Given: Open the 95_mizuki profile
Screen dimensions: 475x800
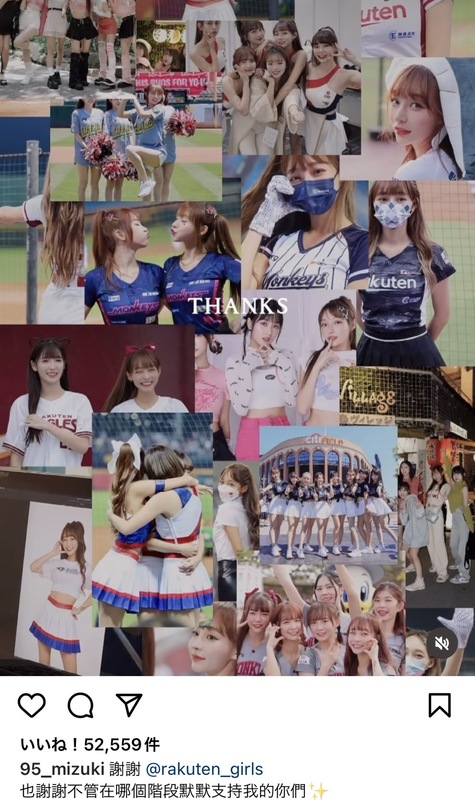Looking at the screenshot, I should (62, 769).
